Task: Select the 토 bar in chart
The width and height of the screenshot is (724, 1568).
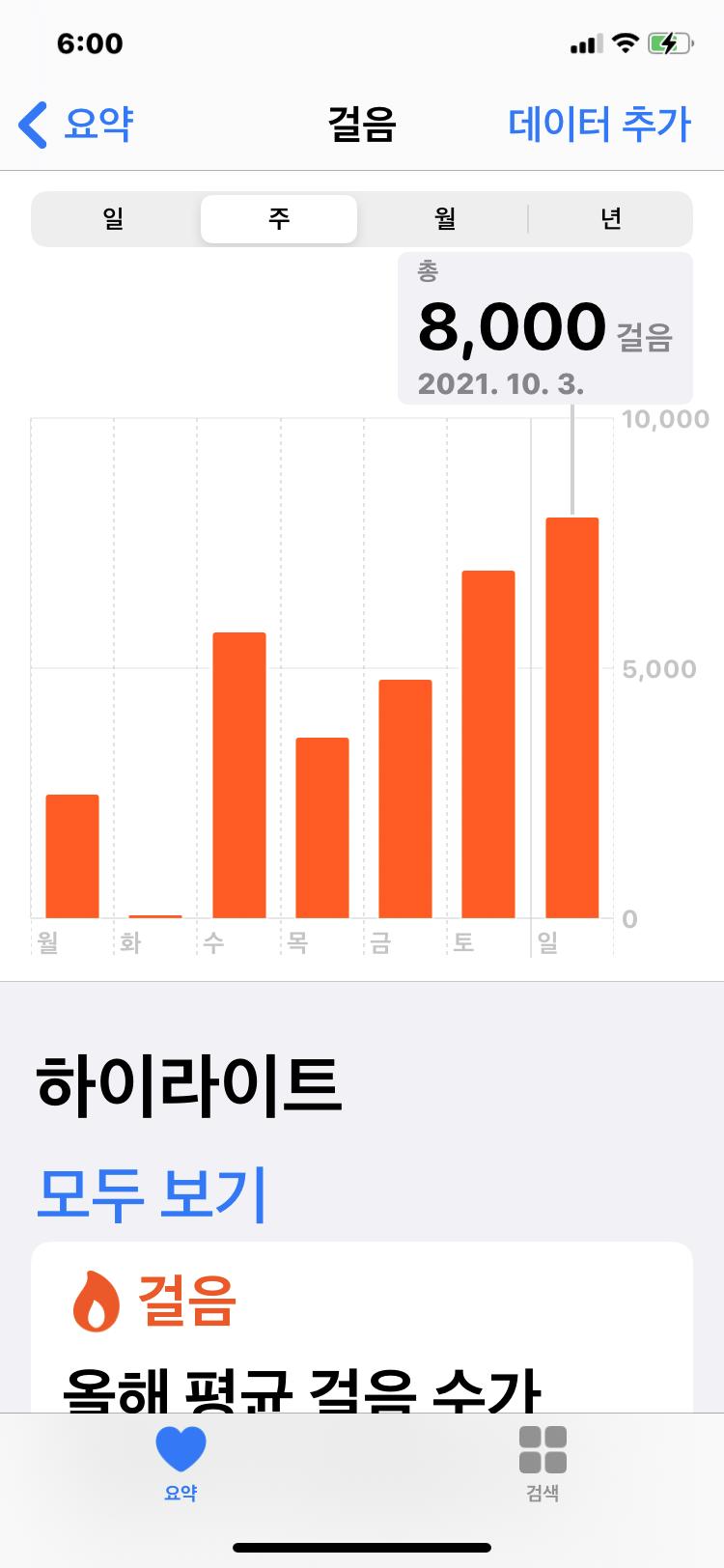Action: click(488, 743)
